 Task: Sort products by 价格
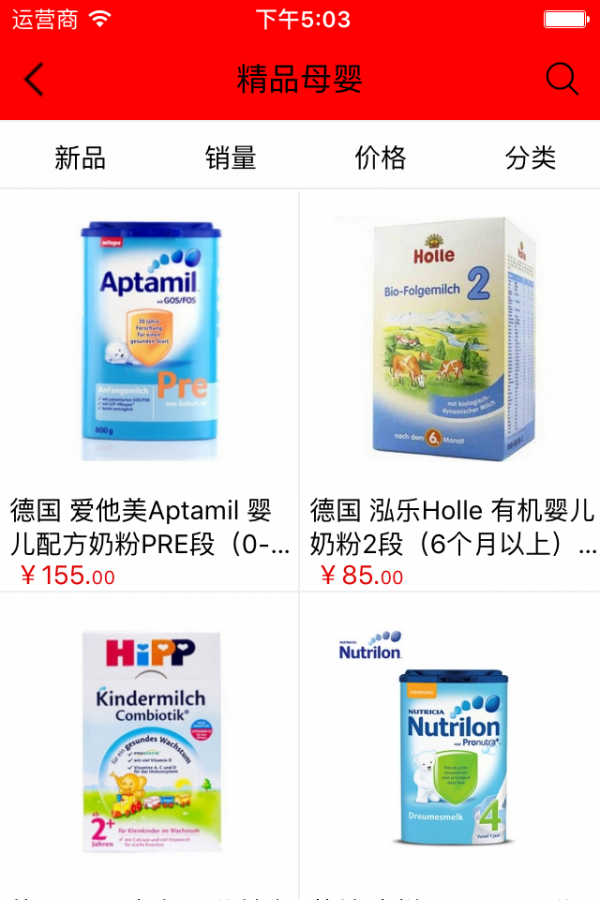(381, 157)
